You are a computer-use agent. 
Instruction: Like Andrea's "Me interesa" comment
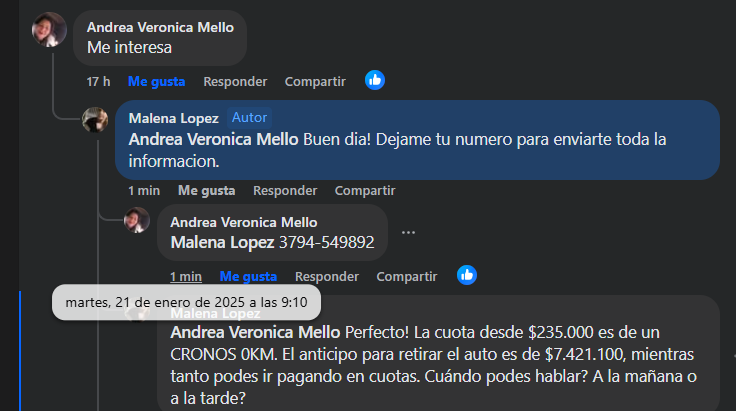click(x=156, y=81)
